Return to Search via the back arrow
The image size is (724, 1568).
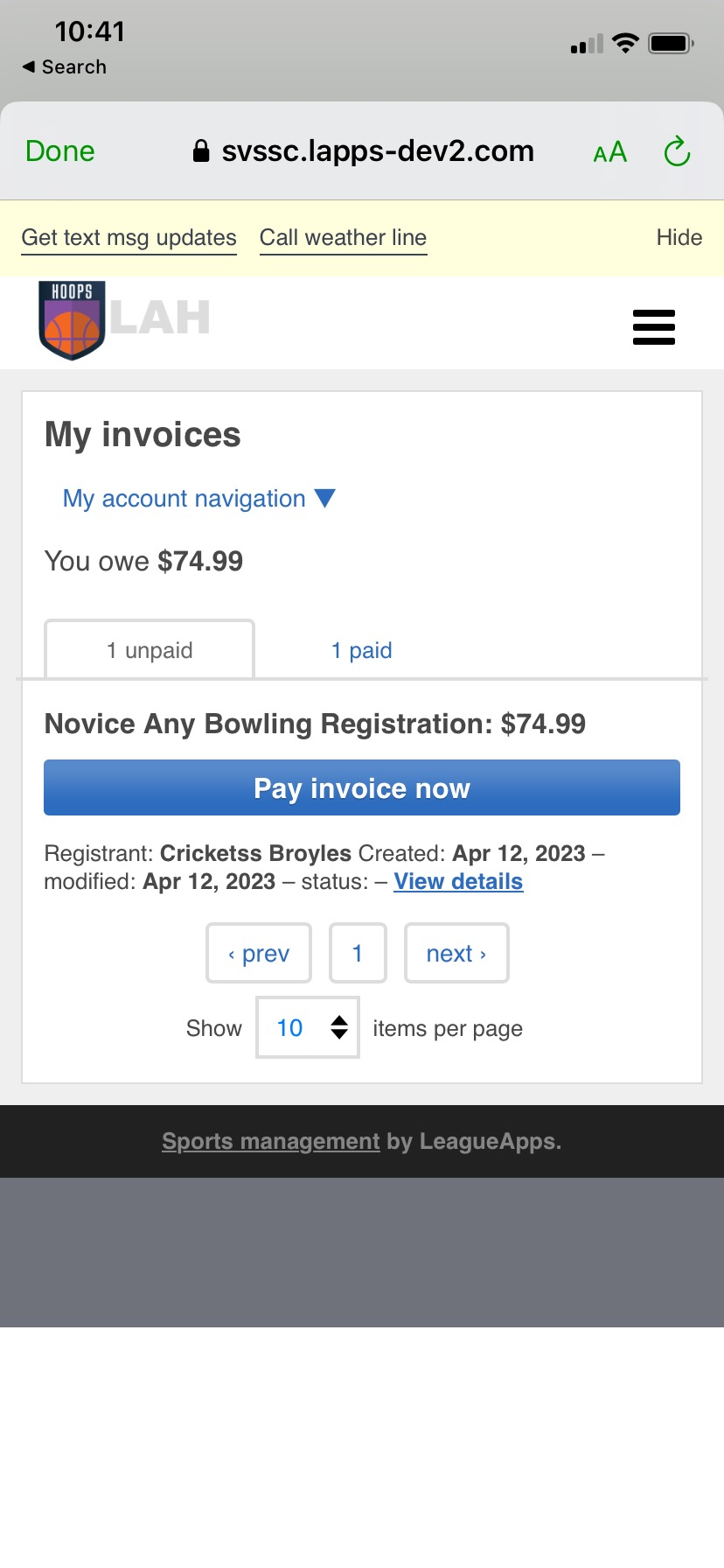pyautogui.click(x=64, y=66)
